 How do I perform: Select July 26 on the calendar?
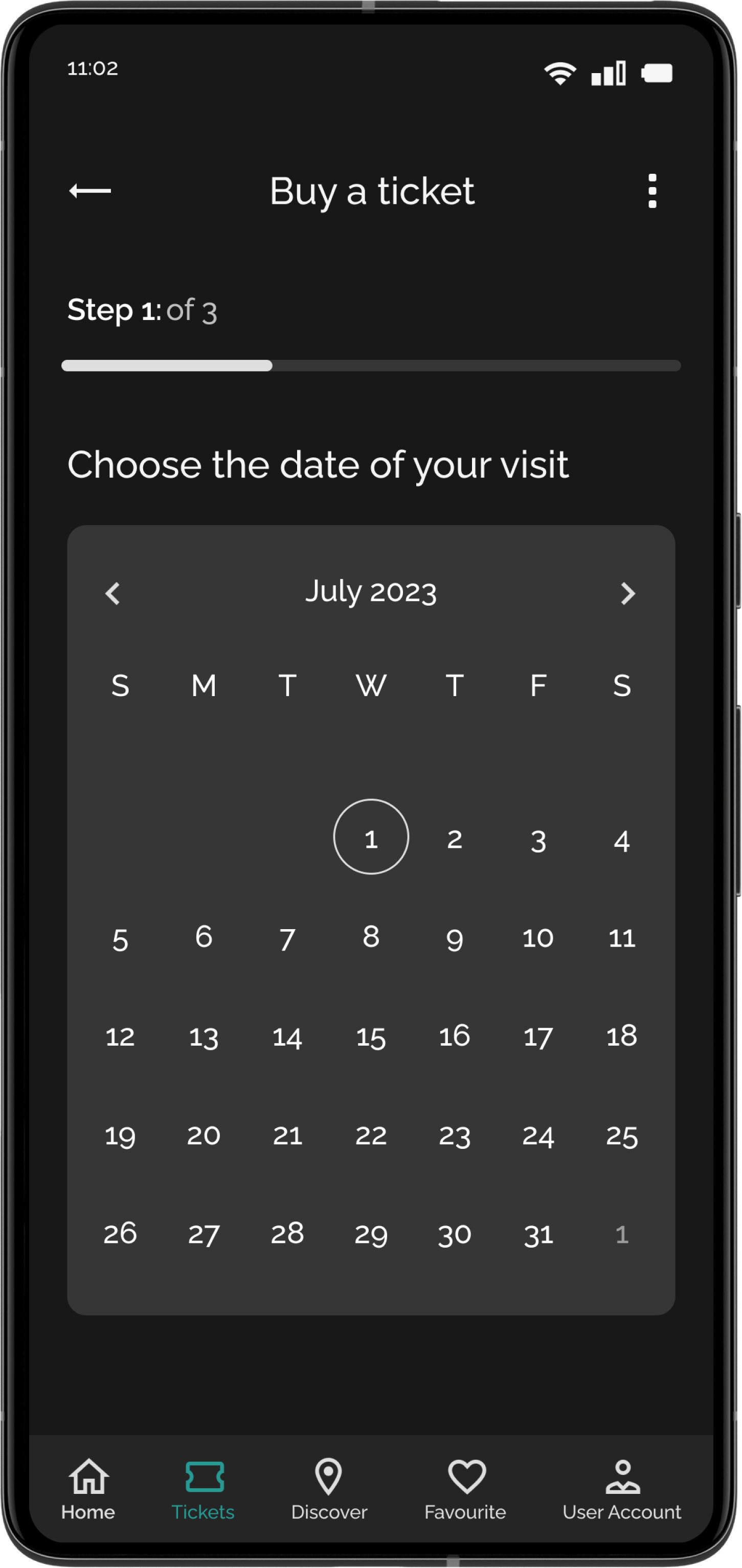click(x=120, y=1234)
